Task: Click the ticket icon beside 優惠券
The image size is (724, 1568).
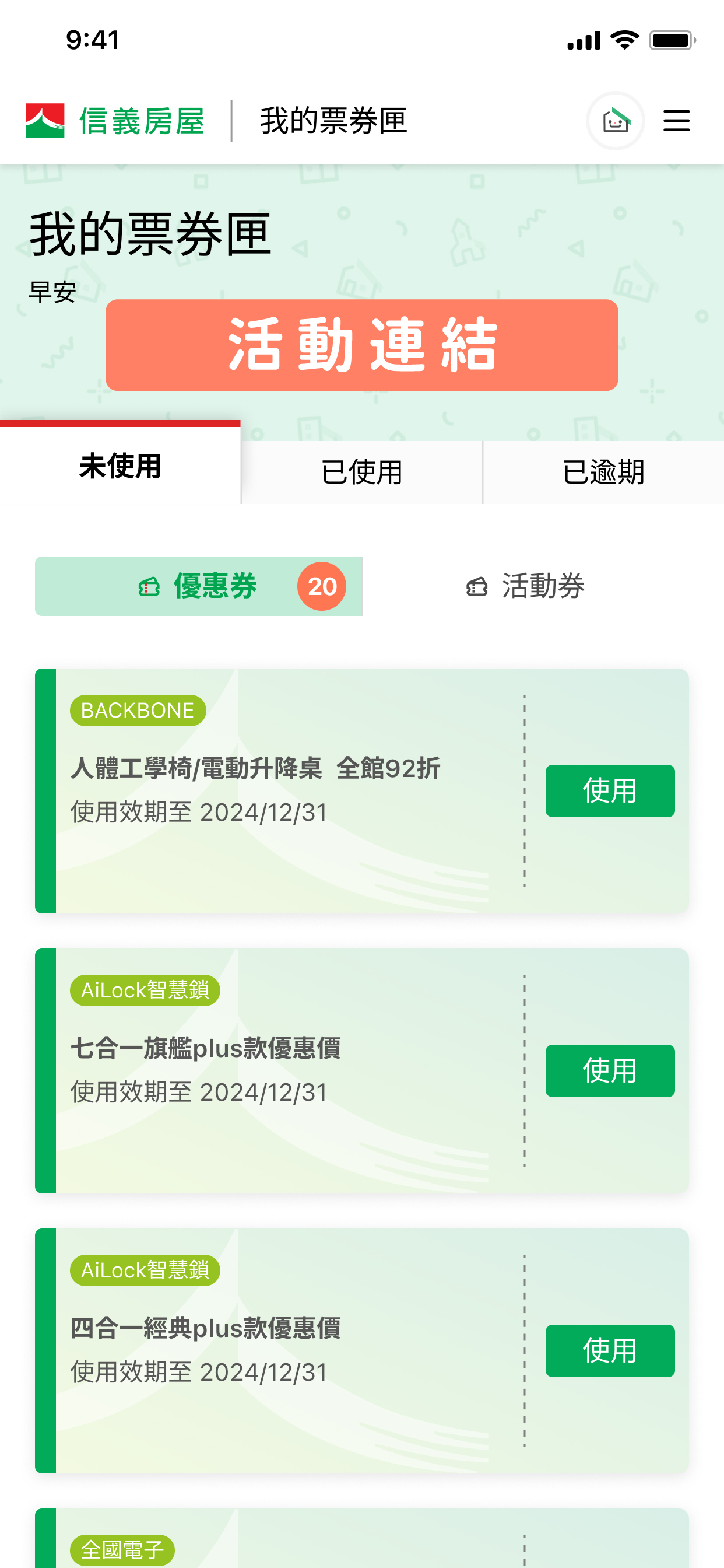Action: [x=148, y=586]
